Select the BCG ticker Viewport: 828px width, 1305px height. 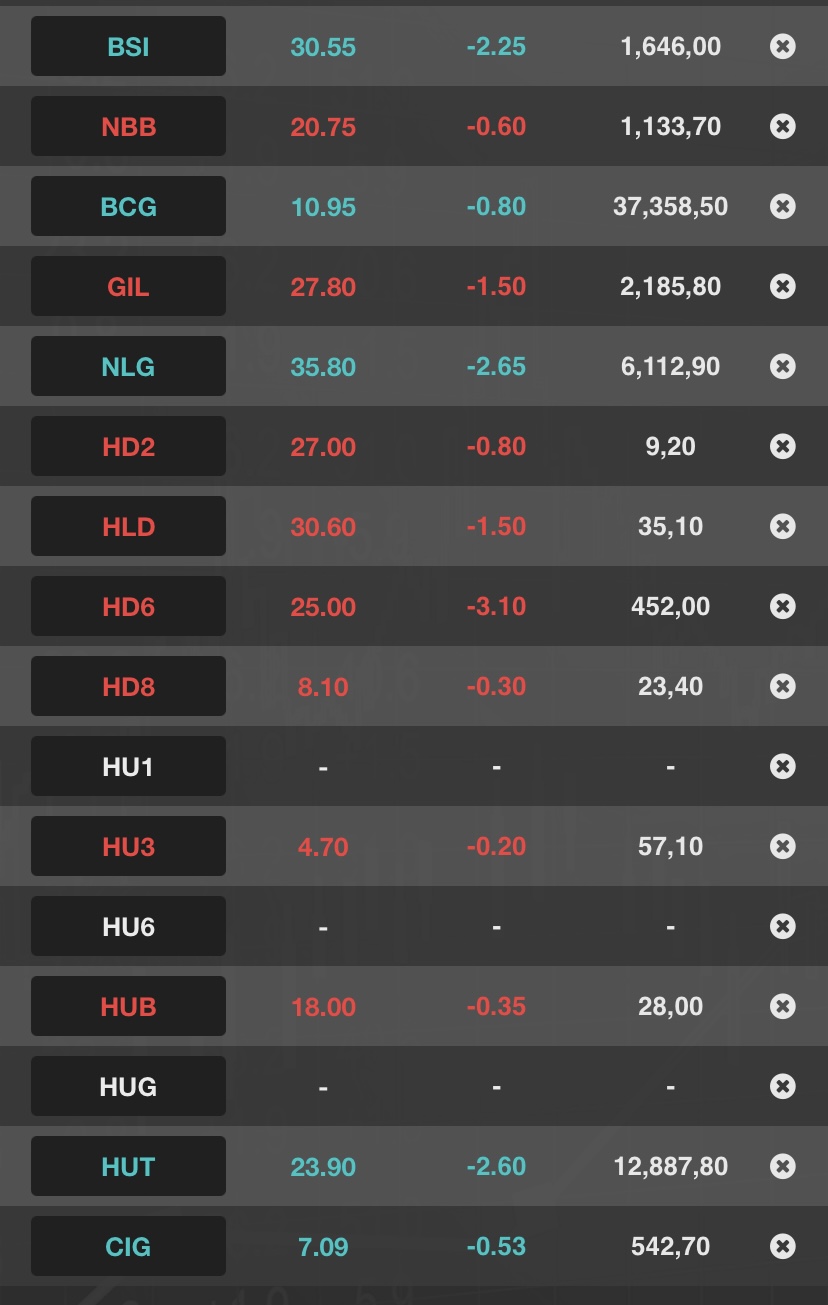(x=128, y=206)
